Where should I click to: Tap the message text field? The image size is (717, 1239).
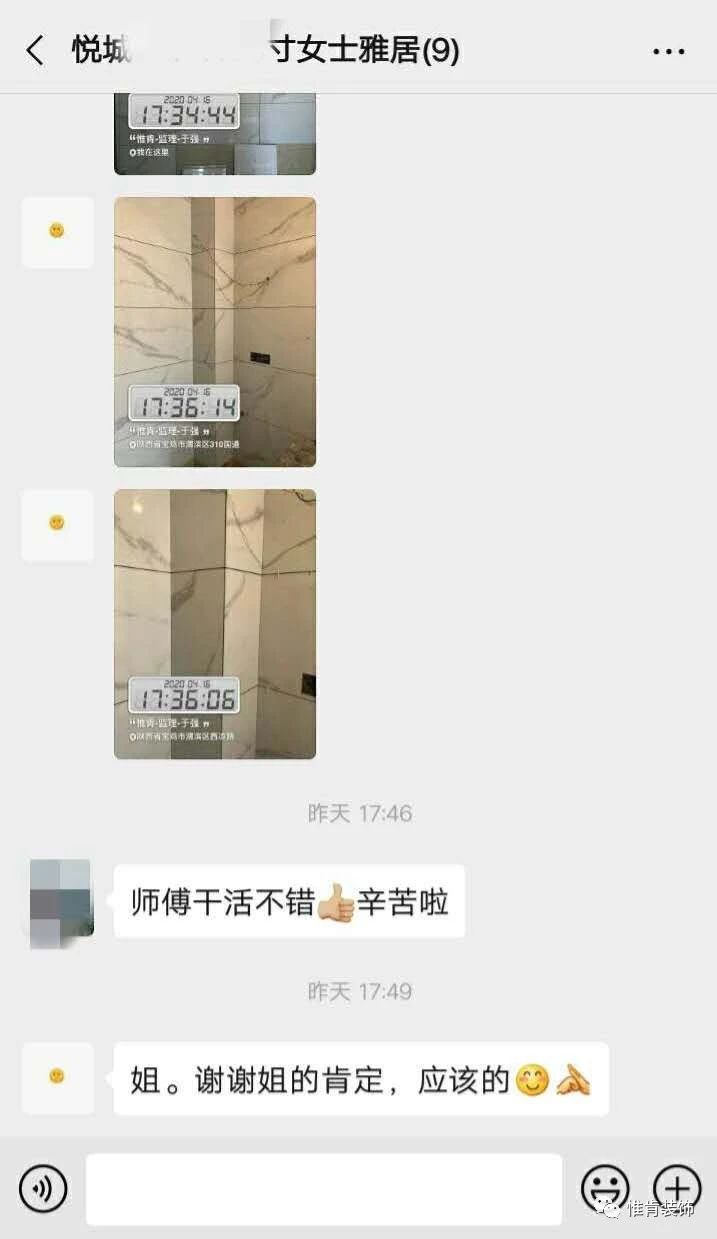click(x=323, y=1189)
